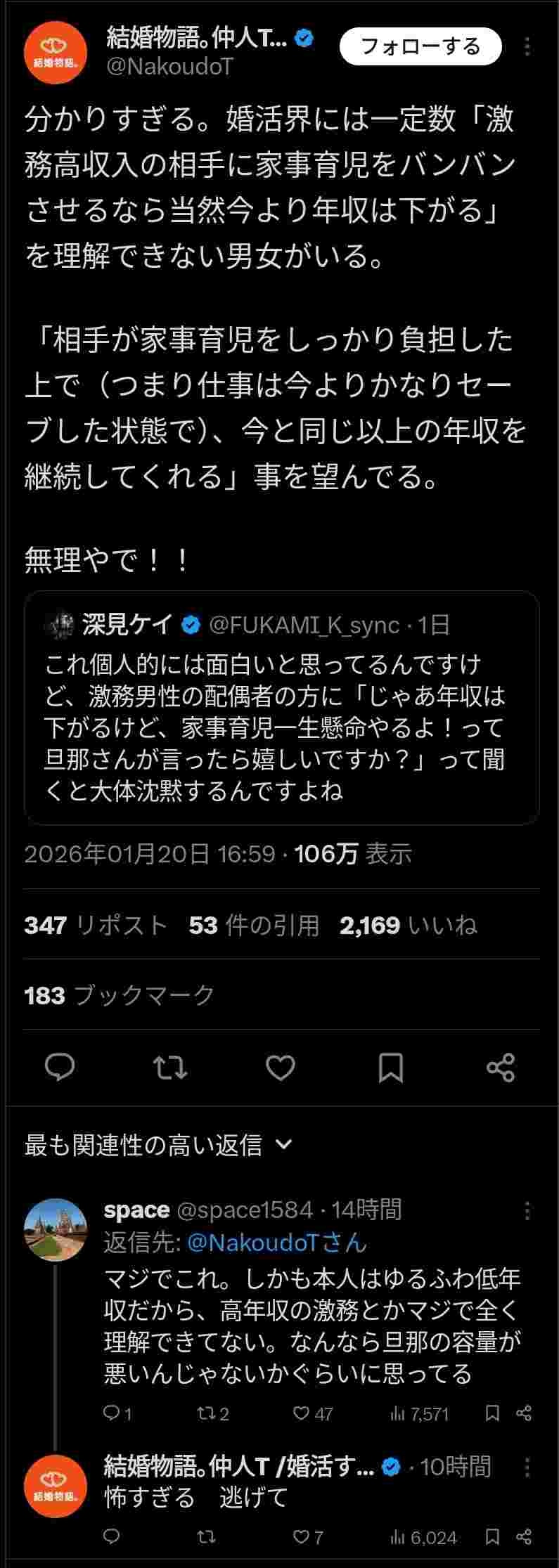
Task: Repost the main post
Action: point(169,1068)
